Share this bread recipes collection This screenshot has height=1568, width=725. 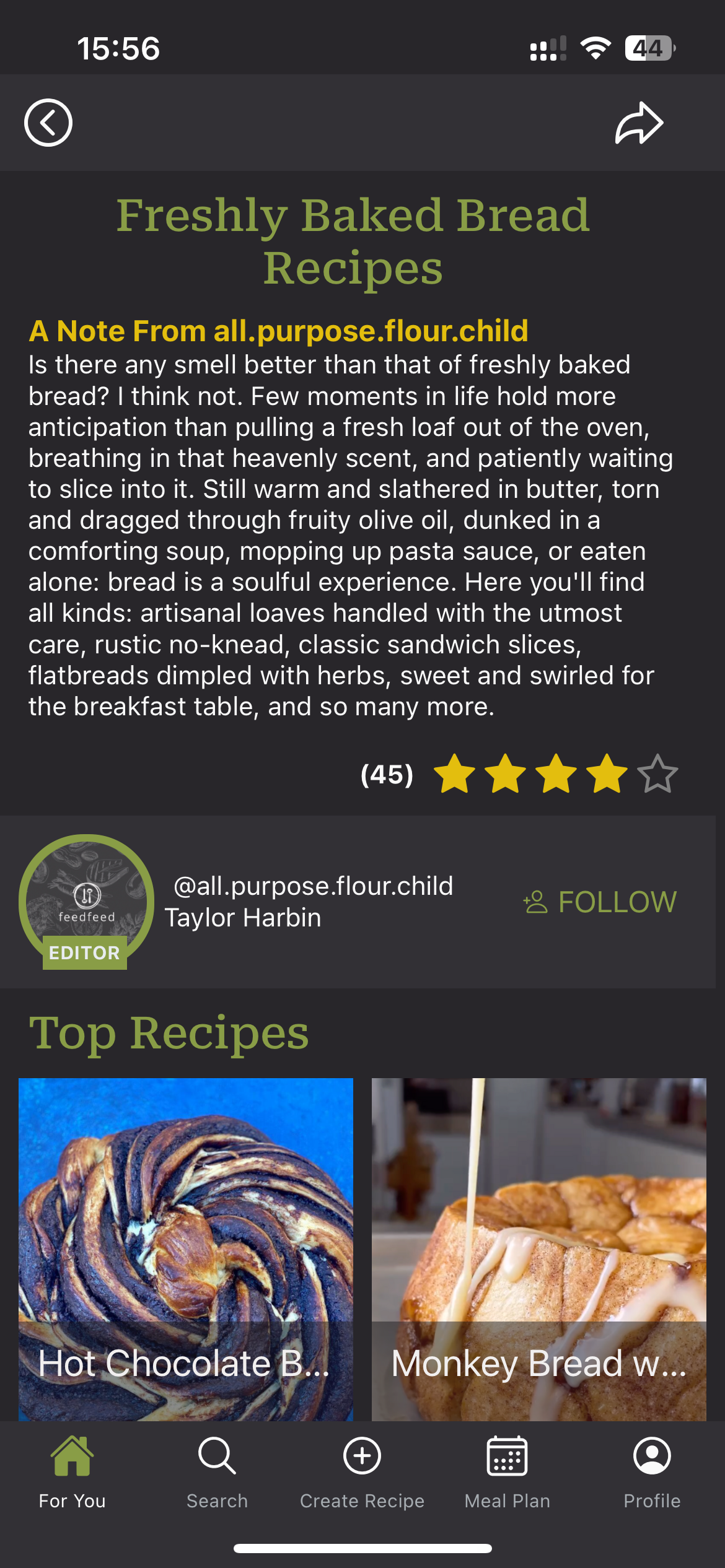point(639,123)
